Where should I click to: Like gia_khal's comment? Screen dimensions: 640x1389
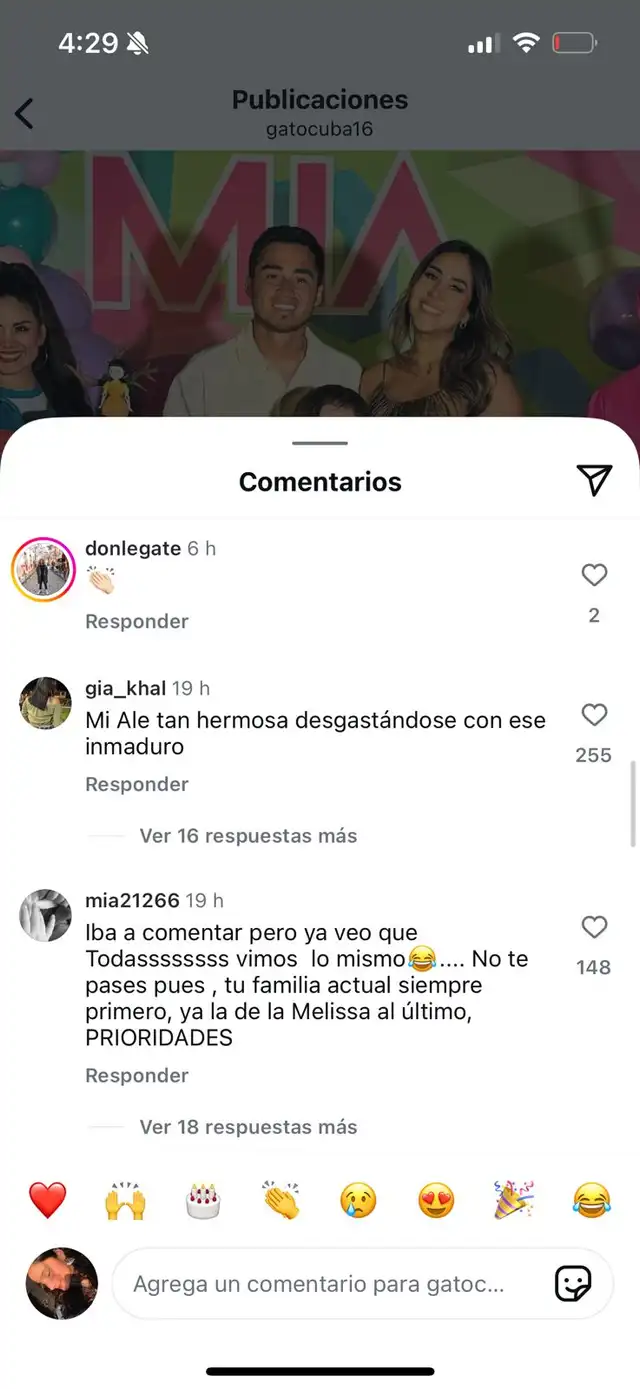[x=594, y=715]
